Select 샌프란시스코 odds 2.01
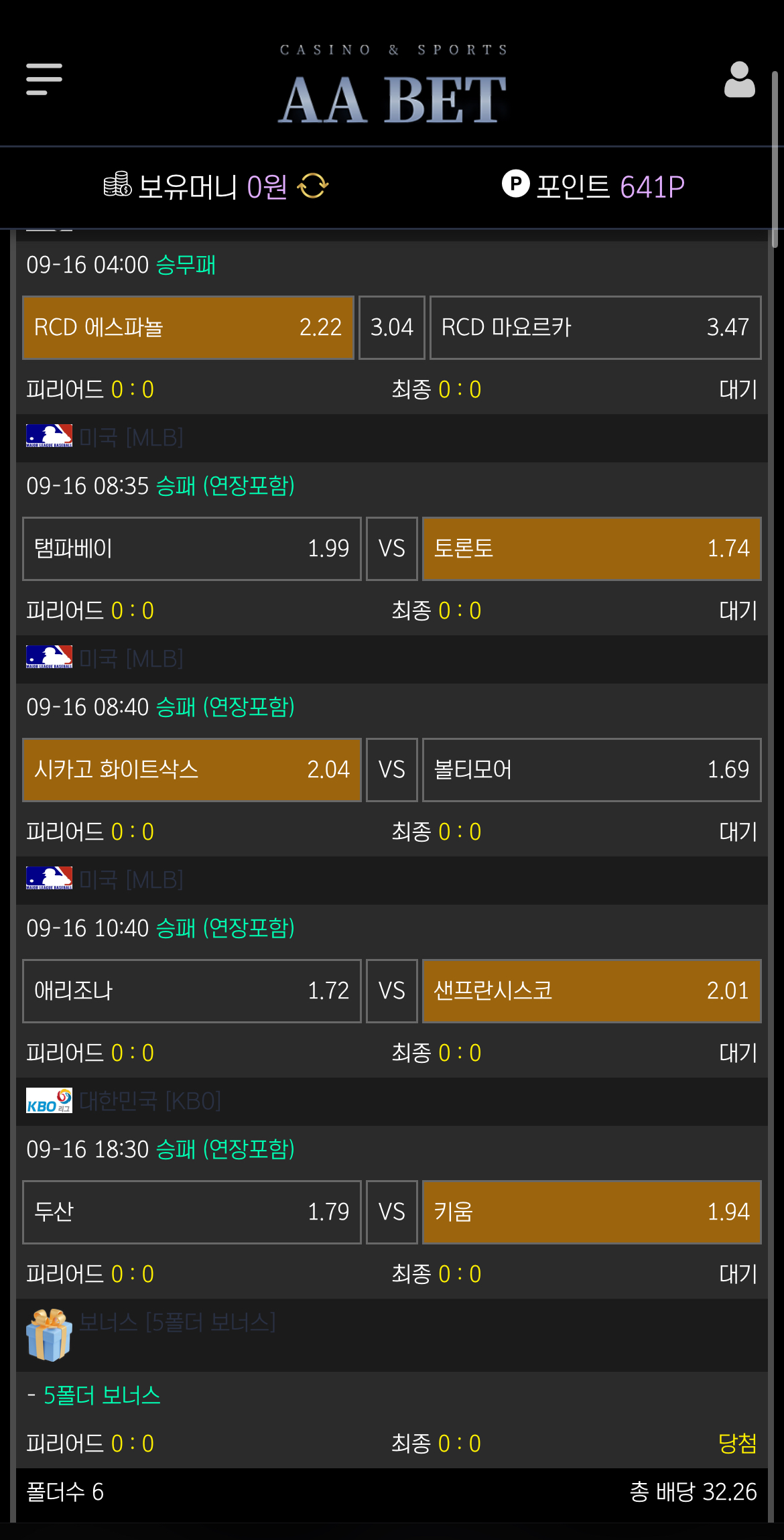Screen dimensions: 784x1540 tap(592, 991)
